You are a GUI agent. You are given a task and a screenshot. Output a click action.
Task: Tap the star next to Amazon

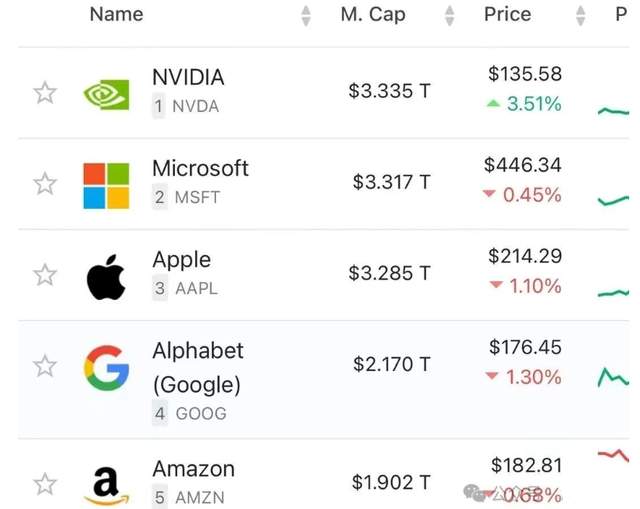tap(45, 485)
